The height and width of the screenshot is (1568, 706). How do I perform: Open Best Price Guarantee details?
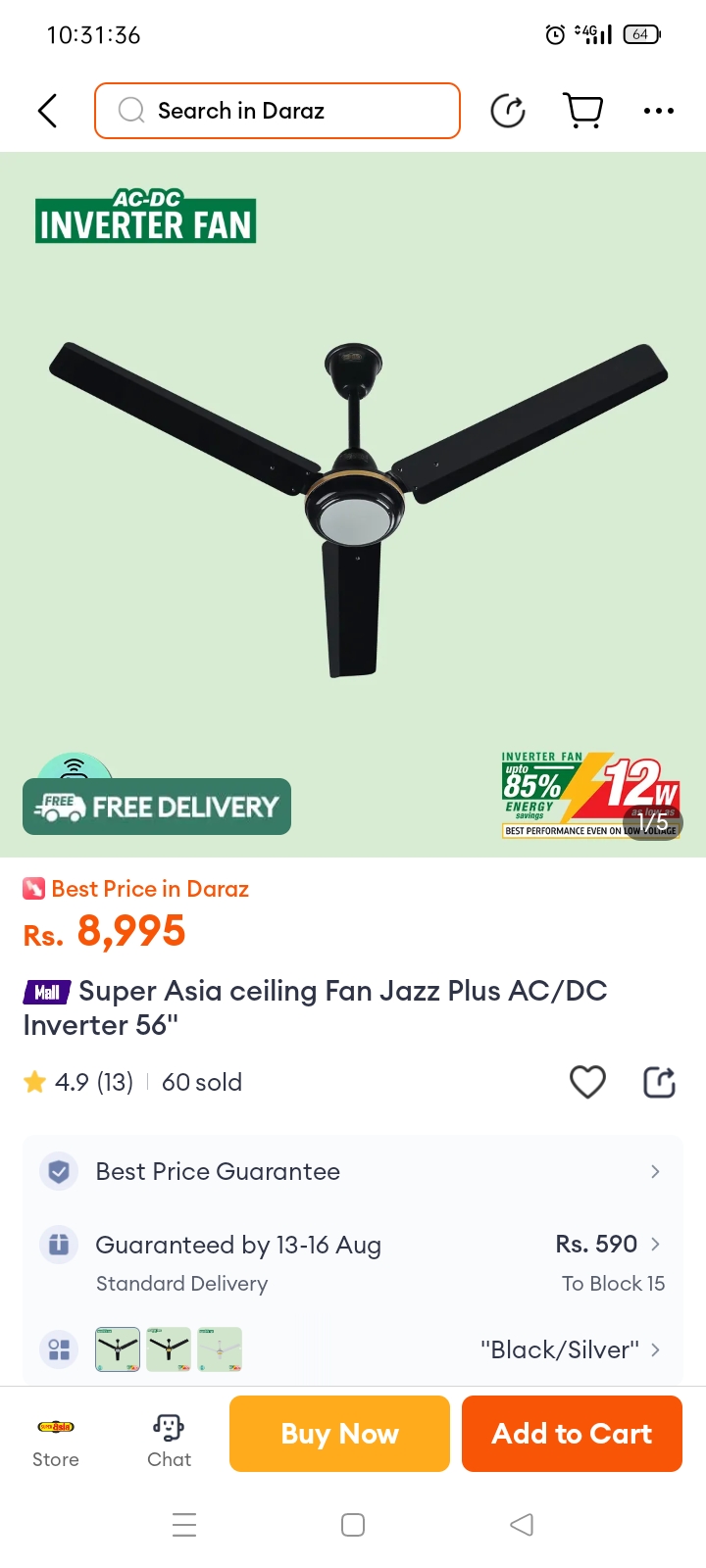click(x=353, y=1171)
